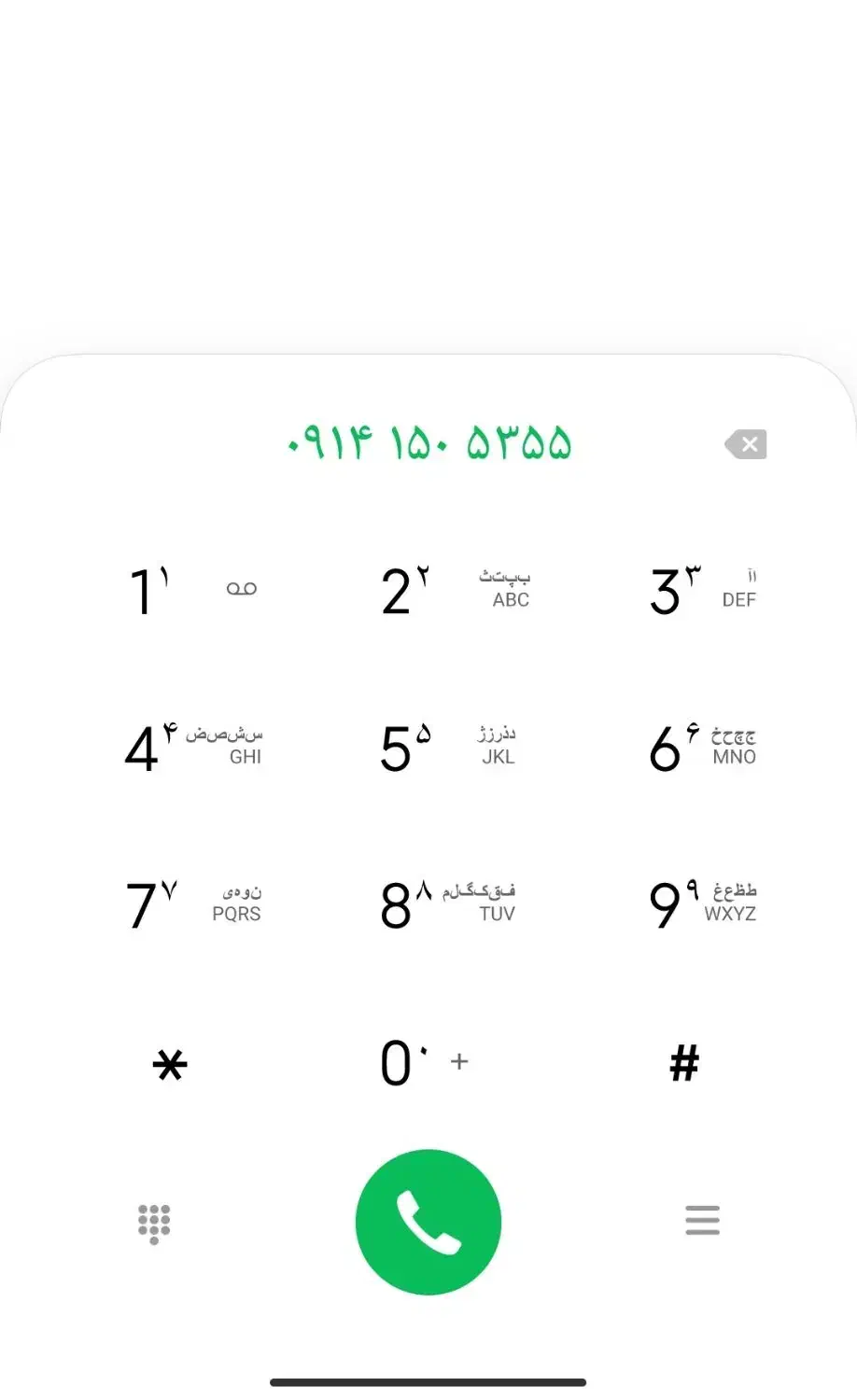Dial digit 1 voicemail key
The image size is (857, 1400).
pyautogui.click(x=193, y=591)
